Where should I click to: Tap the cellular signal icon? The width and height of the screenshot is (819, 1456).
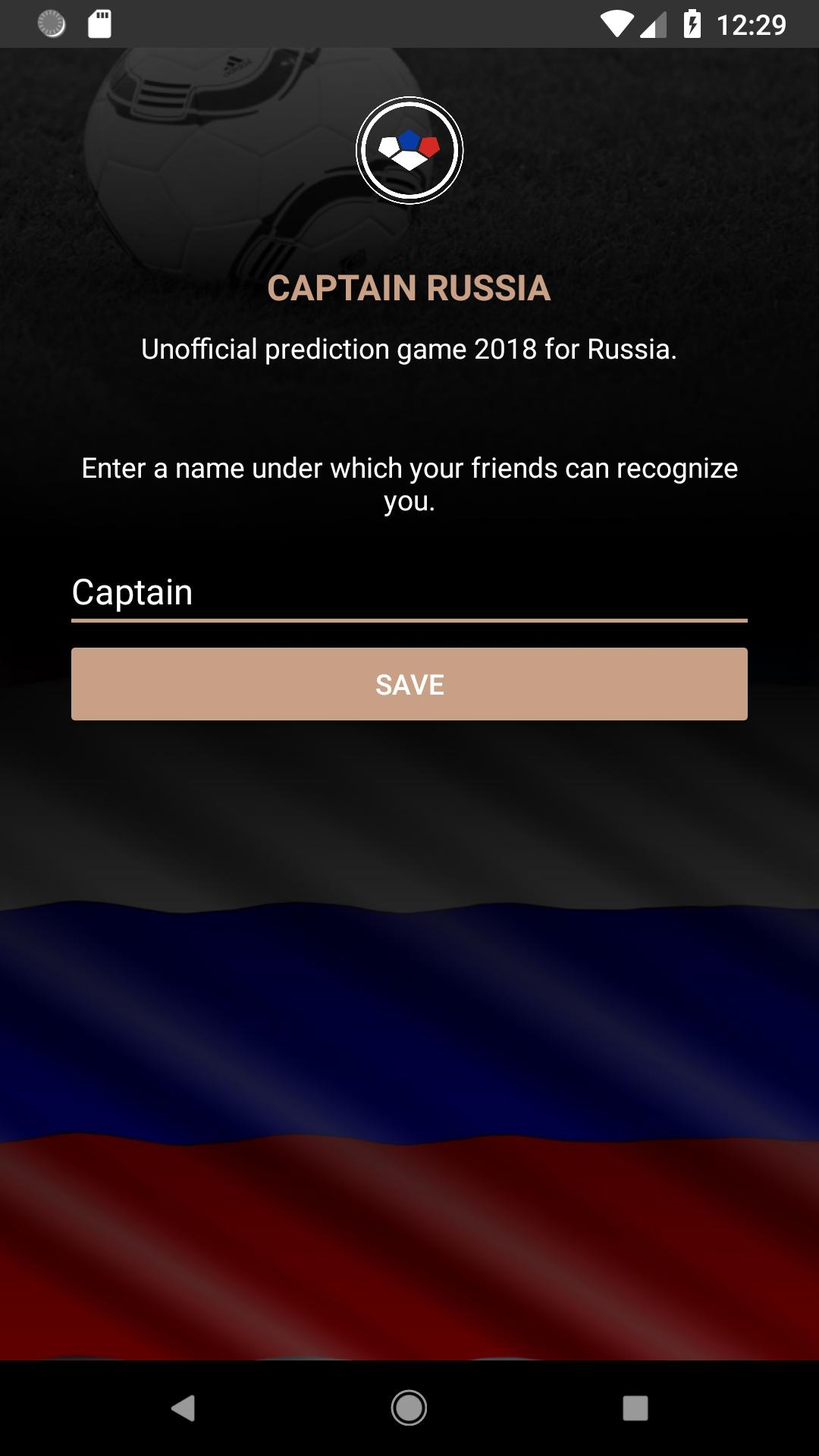point(653,25)
